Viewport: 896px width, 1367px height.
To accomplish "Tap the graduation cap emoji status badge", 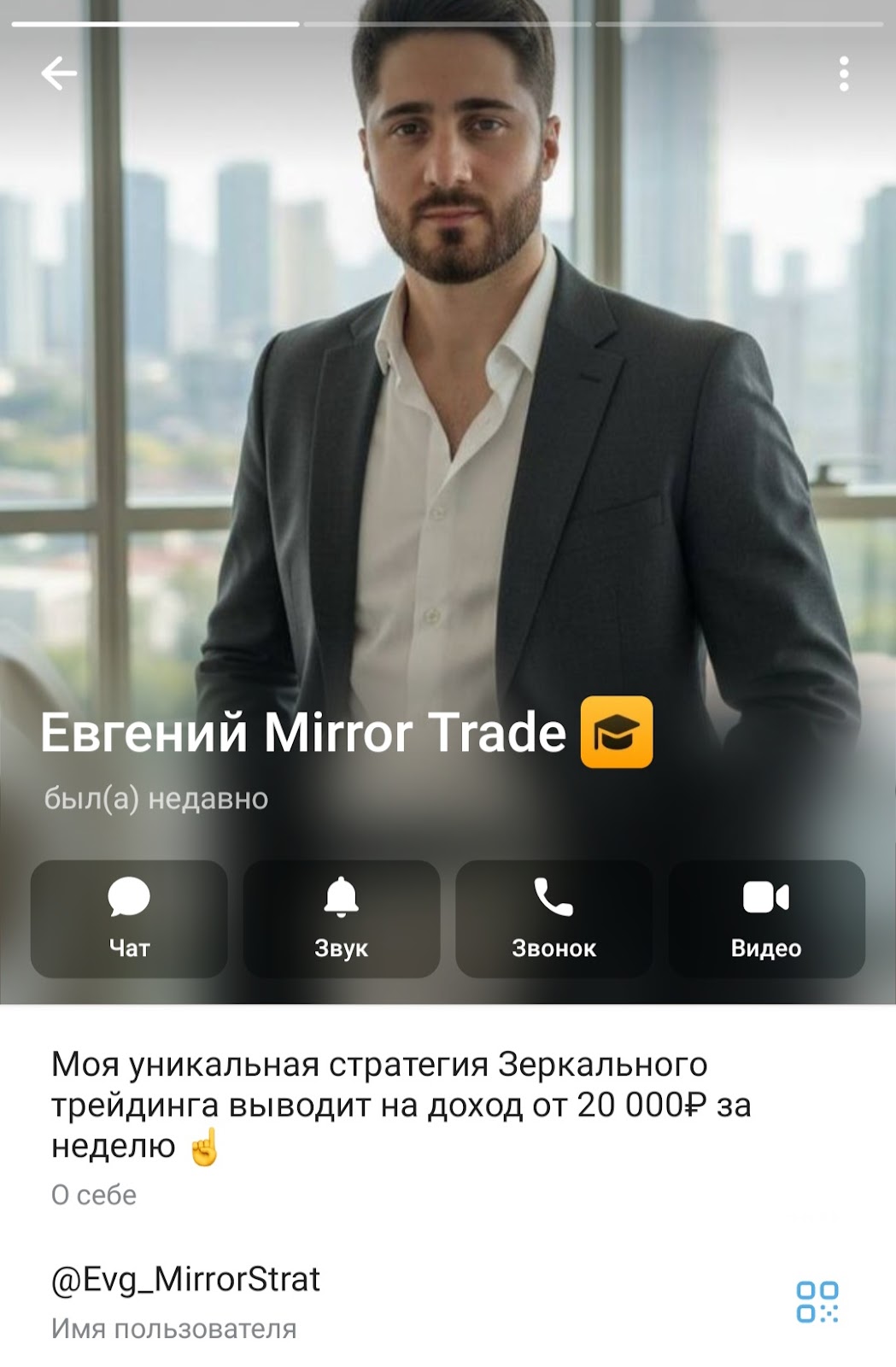I will point(617,732).
